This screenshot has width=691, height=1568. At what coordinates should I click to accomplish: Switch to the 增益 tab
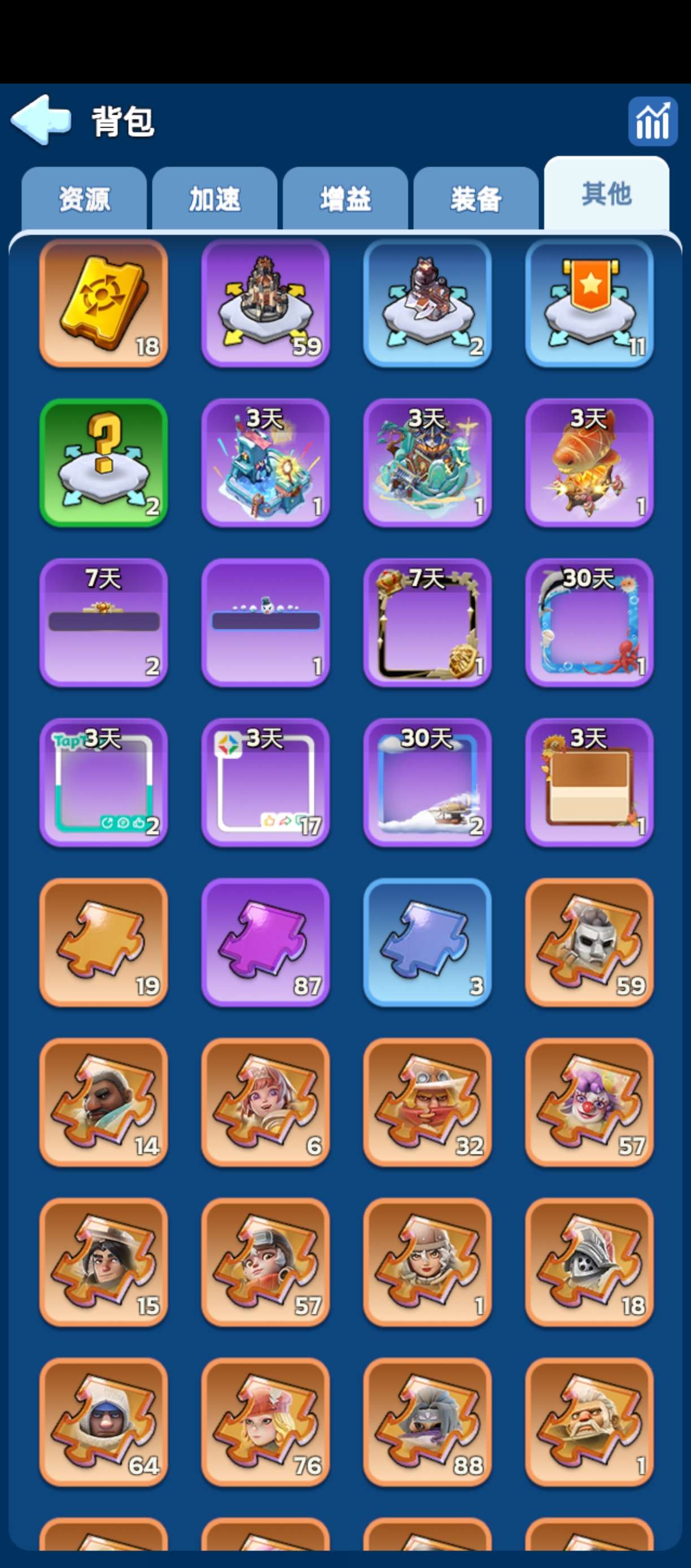(345, 199)
